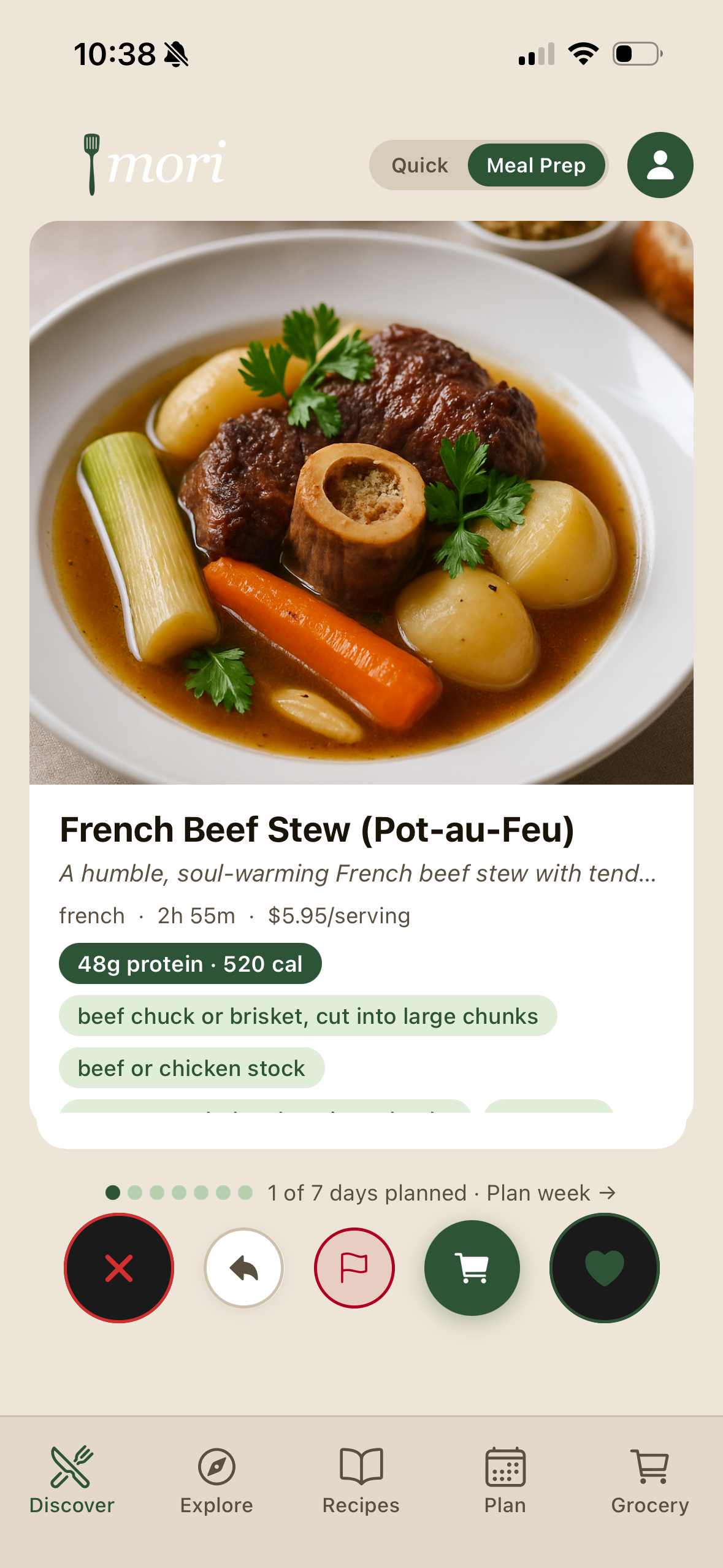Undo the last action with the arrow
Viewport: 723px width, 1568px height.
(x=244, y=1267)
